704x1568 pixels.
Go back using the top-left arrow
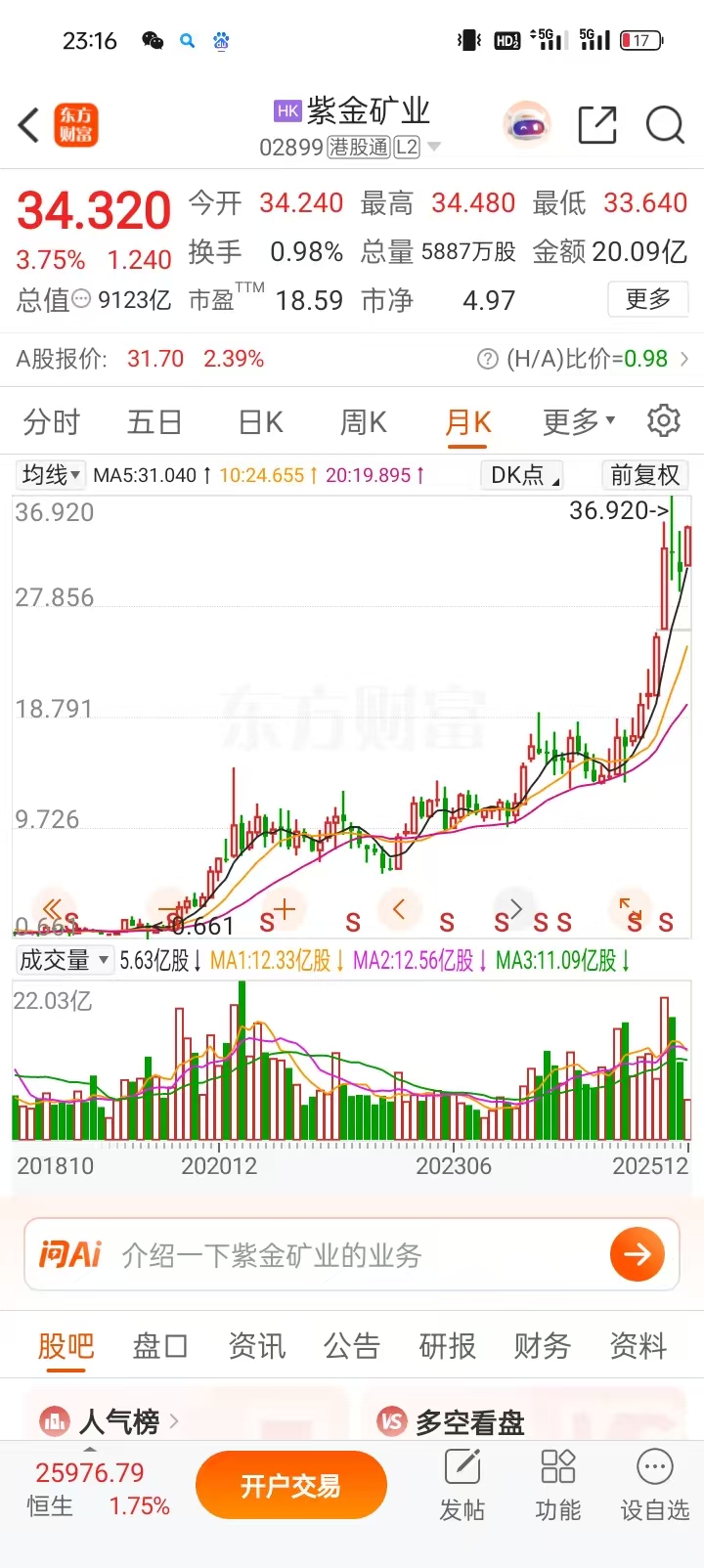[29, 126]
